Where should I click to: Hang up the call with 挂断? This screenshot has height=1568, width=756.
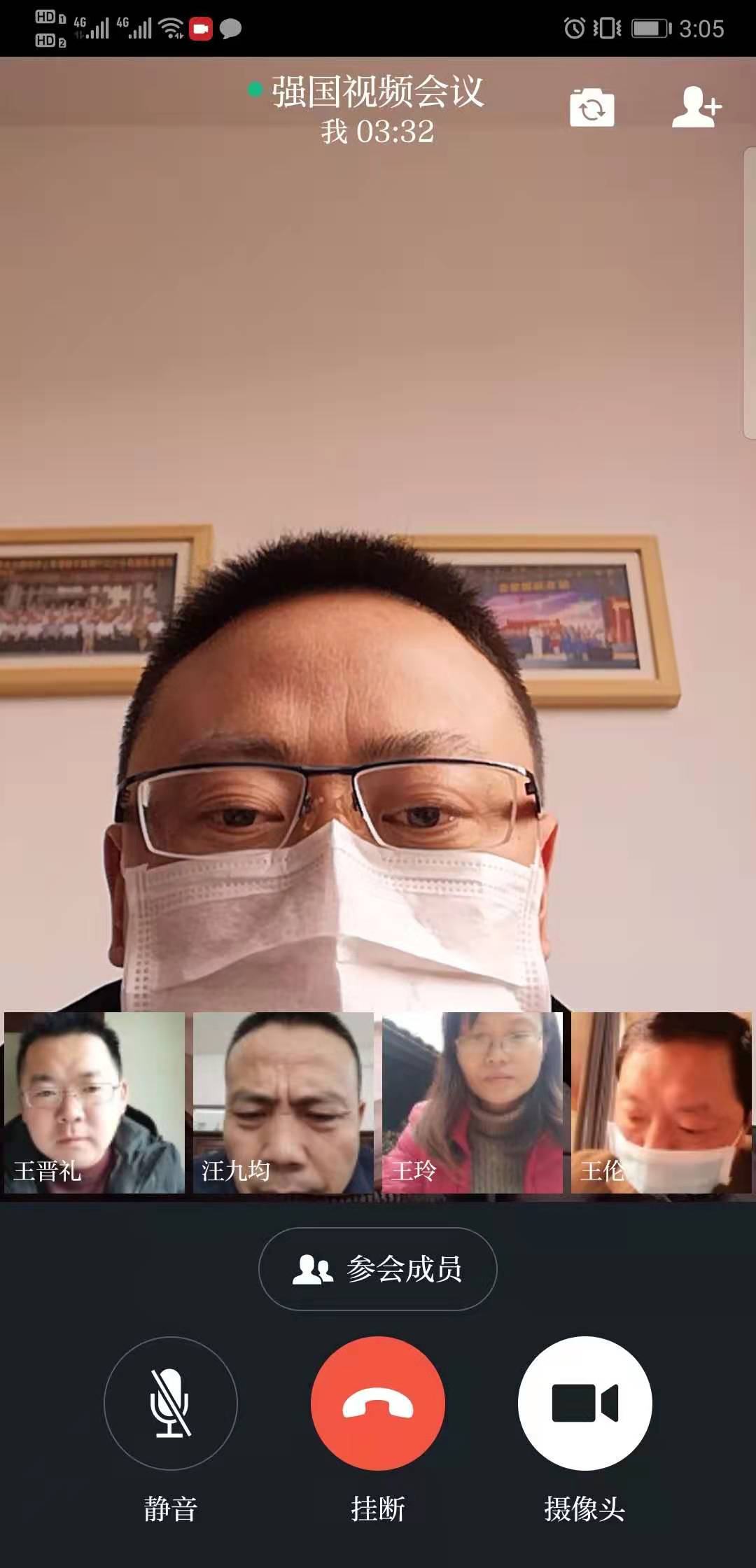(378, 1403)
